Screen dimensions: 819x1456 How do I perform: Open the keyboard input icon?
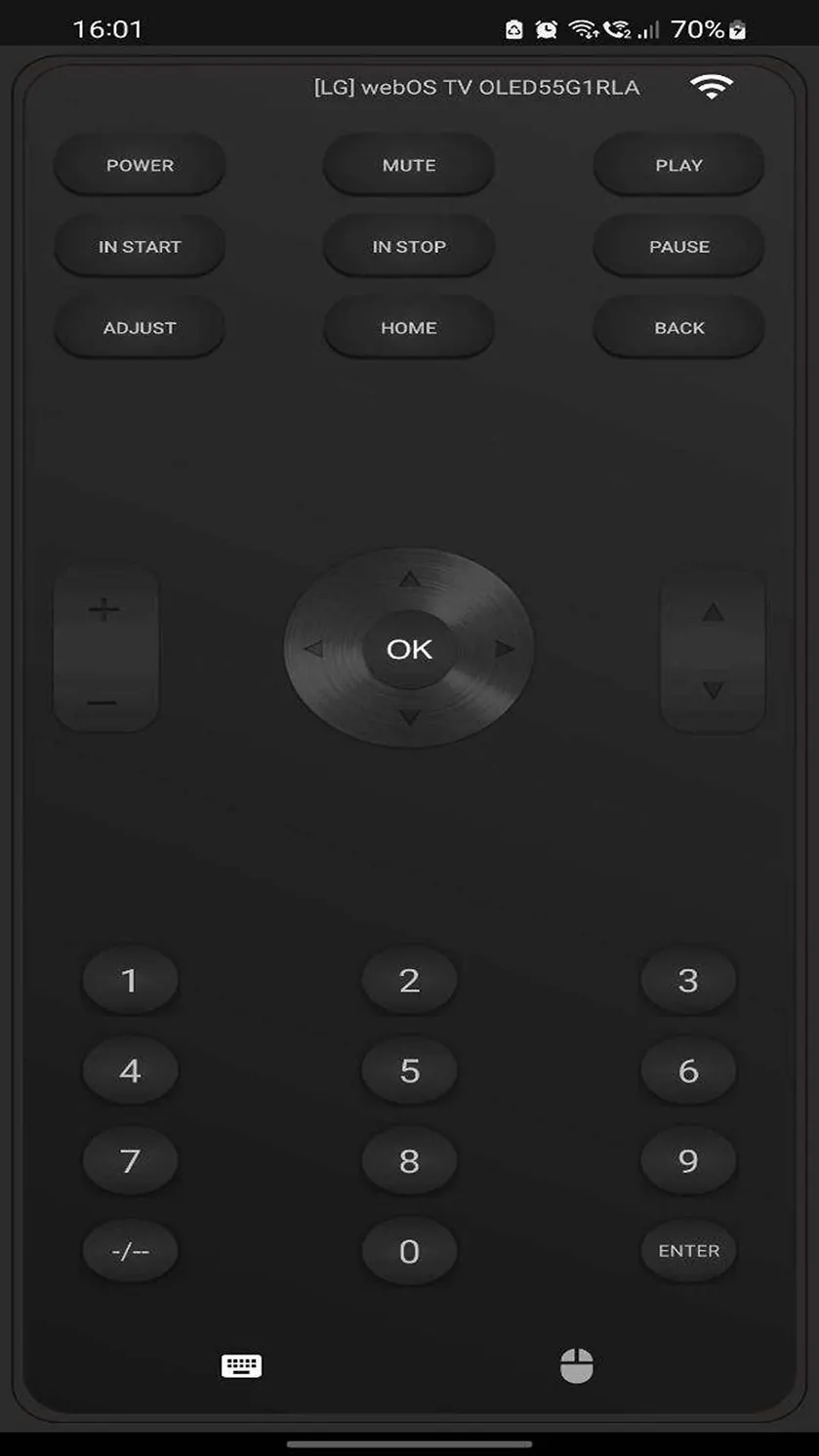pyautogui.click(x=241, y=1366)
